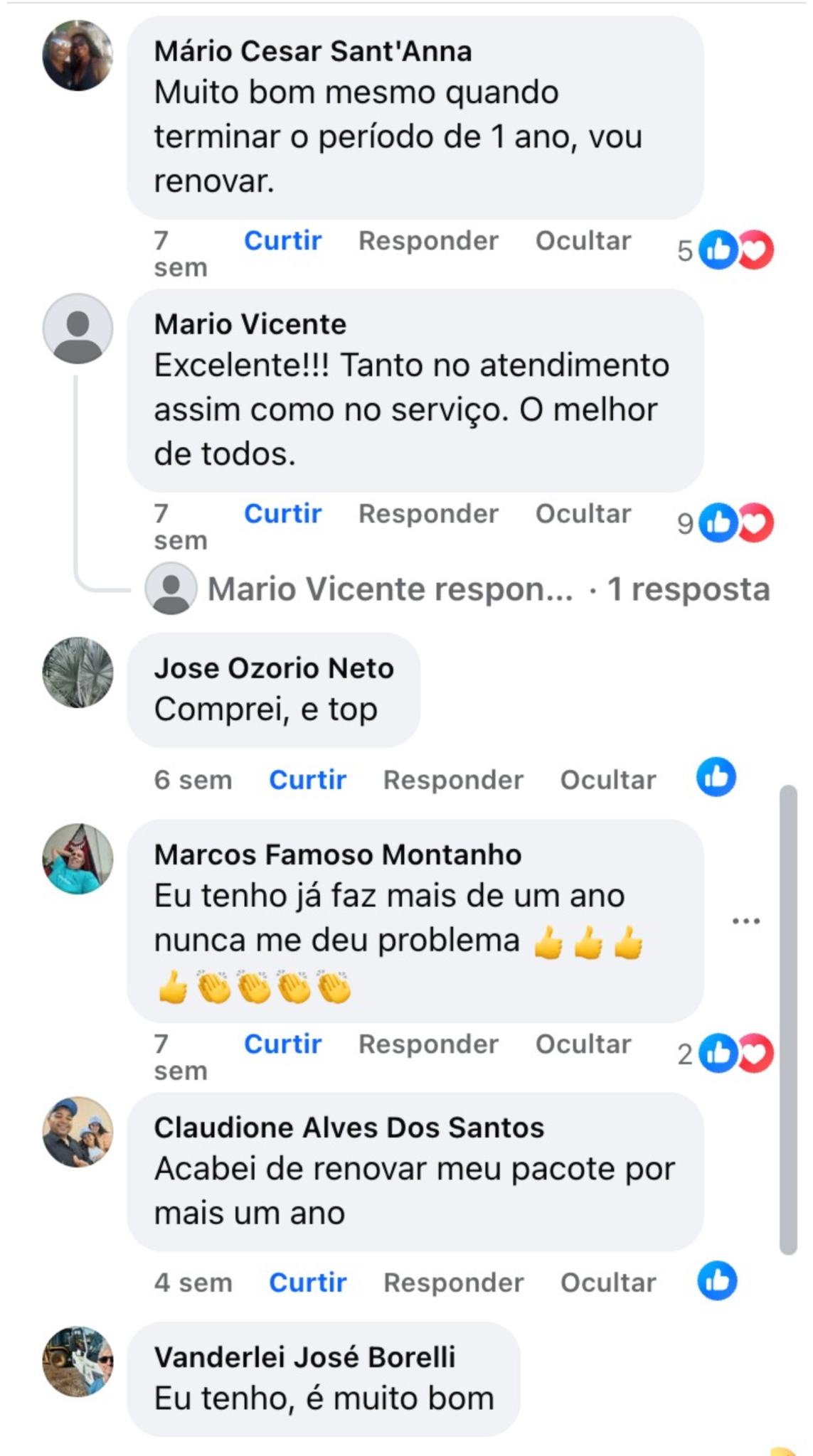The width and height of the screenshot is (813, 1456).
Task: Hide Claudione Alves Dos Santos's comment
Action: click(x=608, y=1283)
